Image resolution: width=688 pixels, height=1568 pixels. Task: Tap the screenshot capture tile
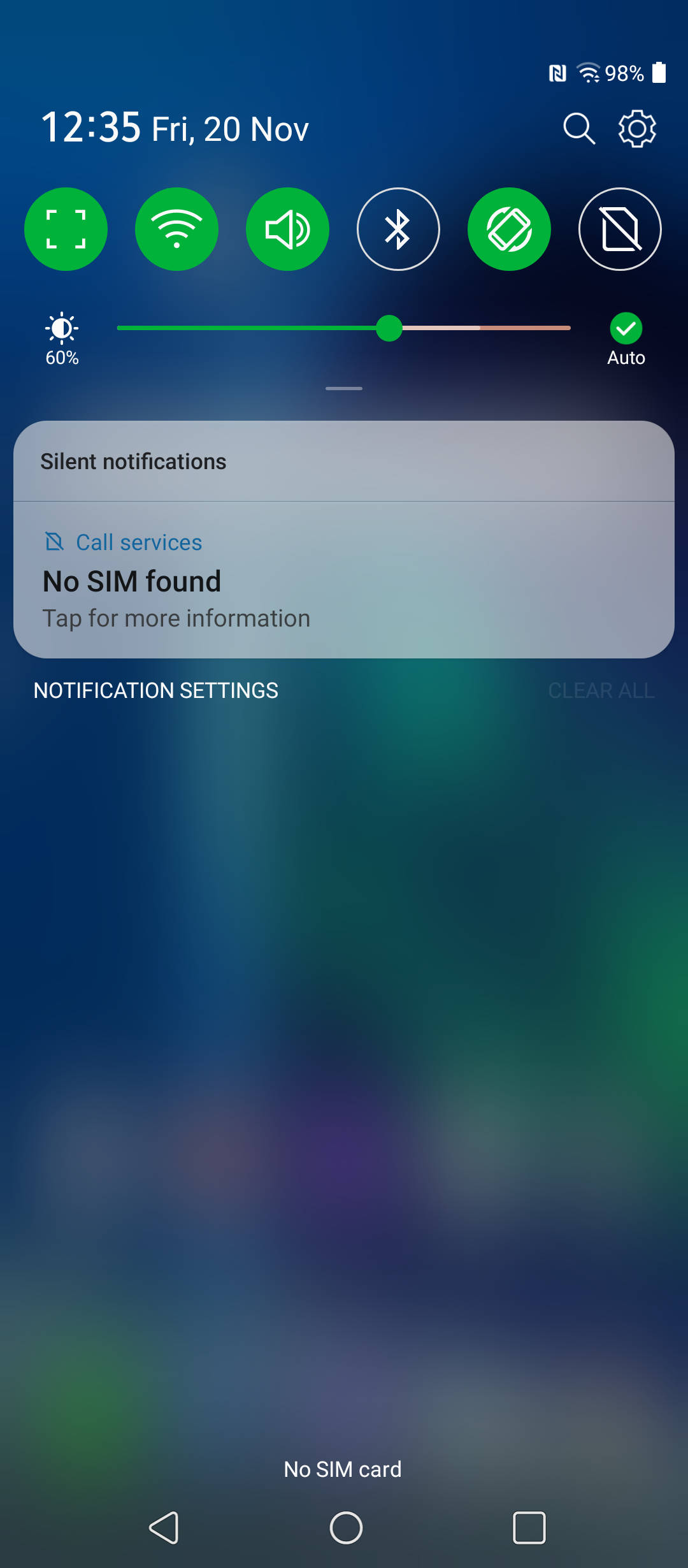tap(66, 229)
